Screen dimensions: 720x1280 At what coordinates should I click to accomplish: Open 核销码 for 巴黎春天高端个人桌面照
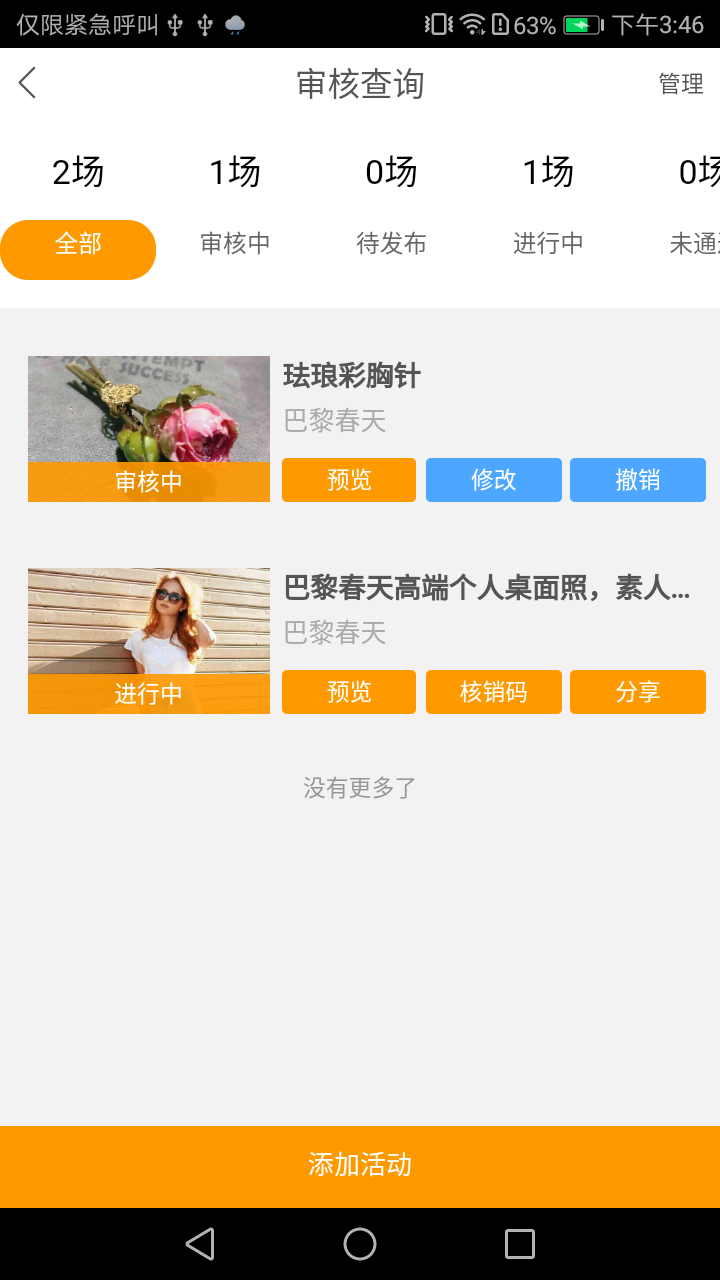(494, 692)
